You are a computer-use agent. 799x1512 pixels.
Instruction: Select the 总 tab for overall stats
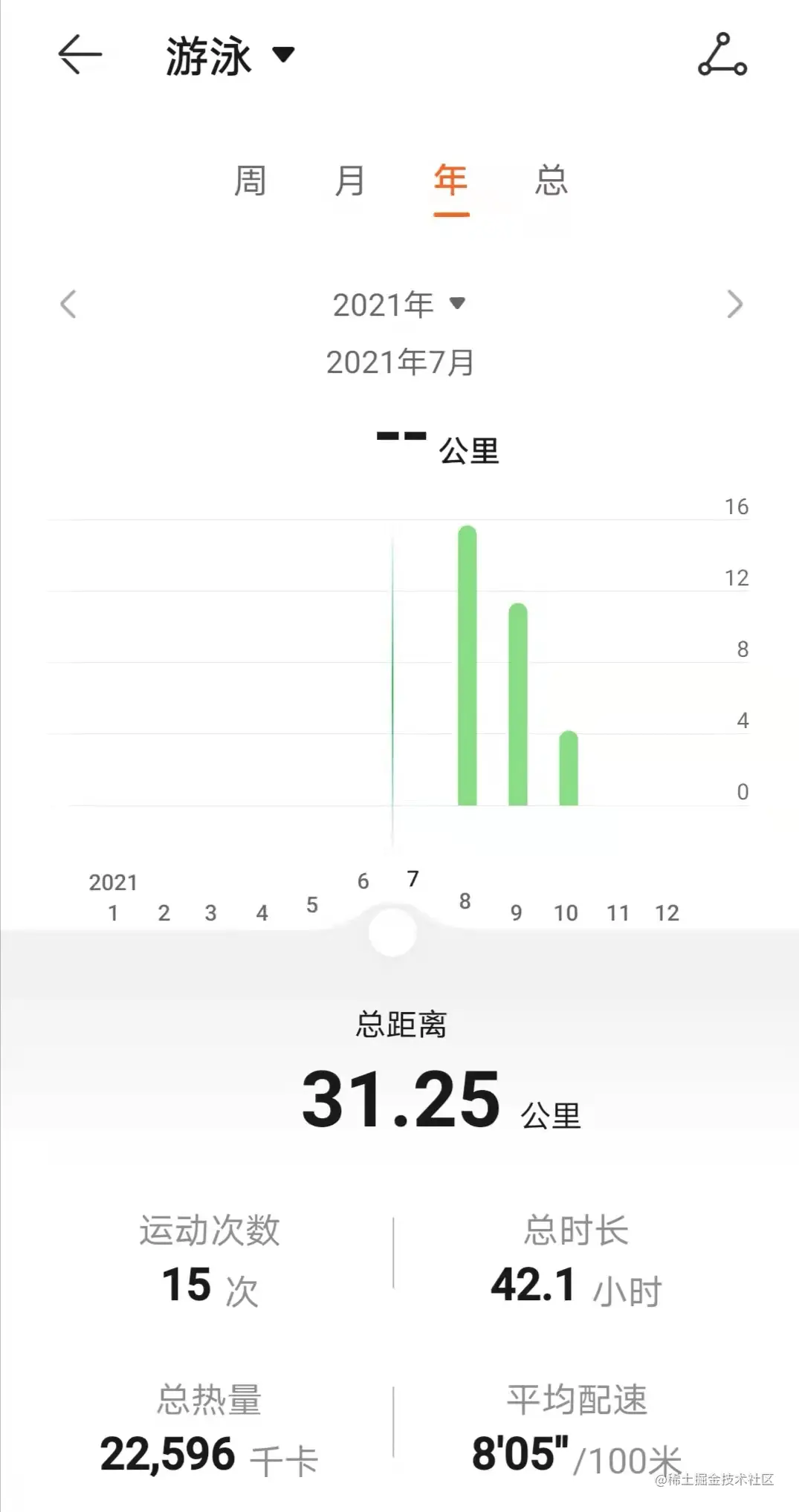[550, 181]
